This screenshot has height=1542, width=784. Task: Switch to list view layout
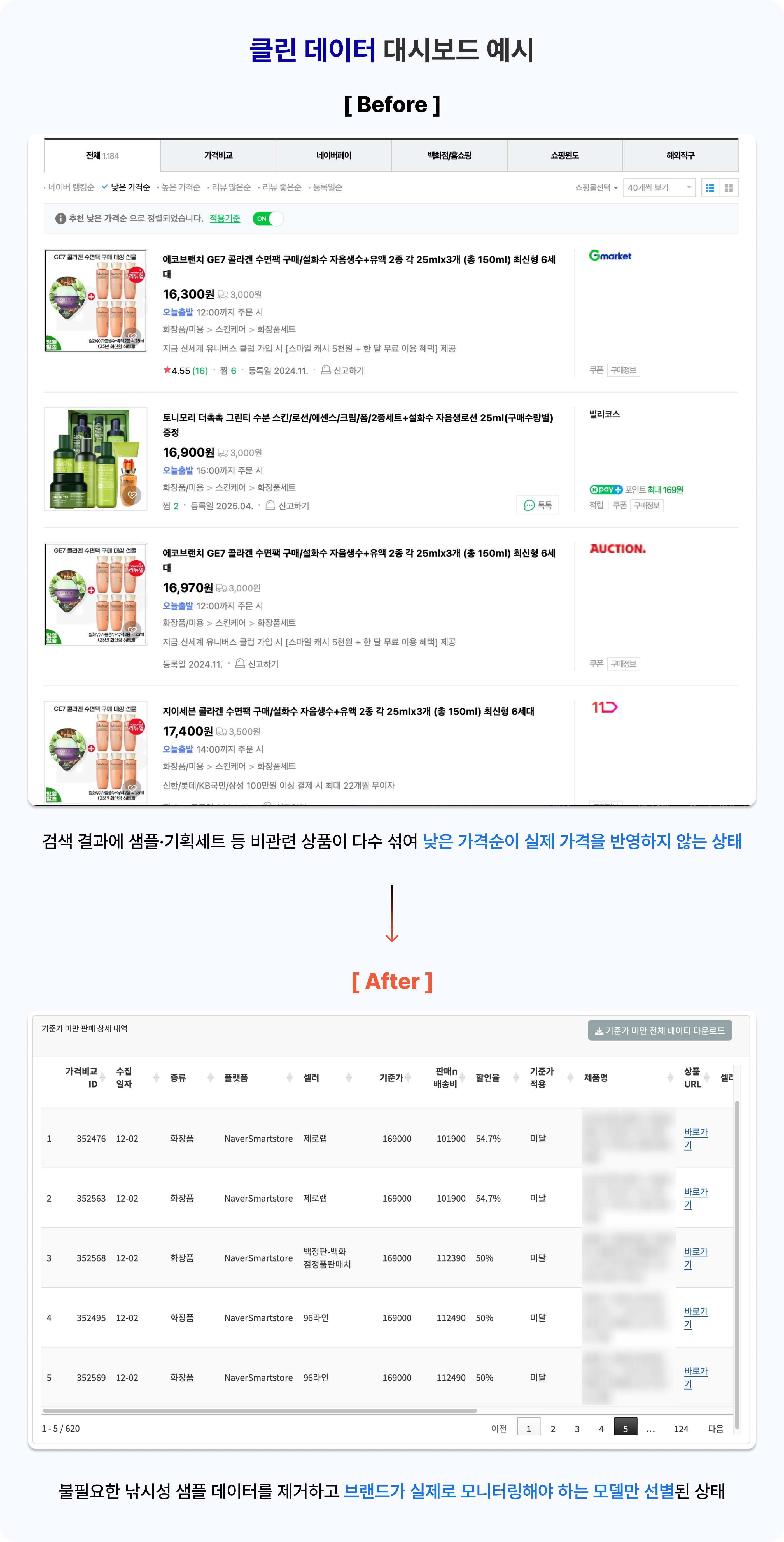click(710, 187)
